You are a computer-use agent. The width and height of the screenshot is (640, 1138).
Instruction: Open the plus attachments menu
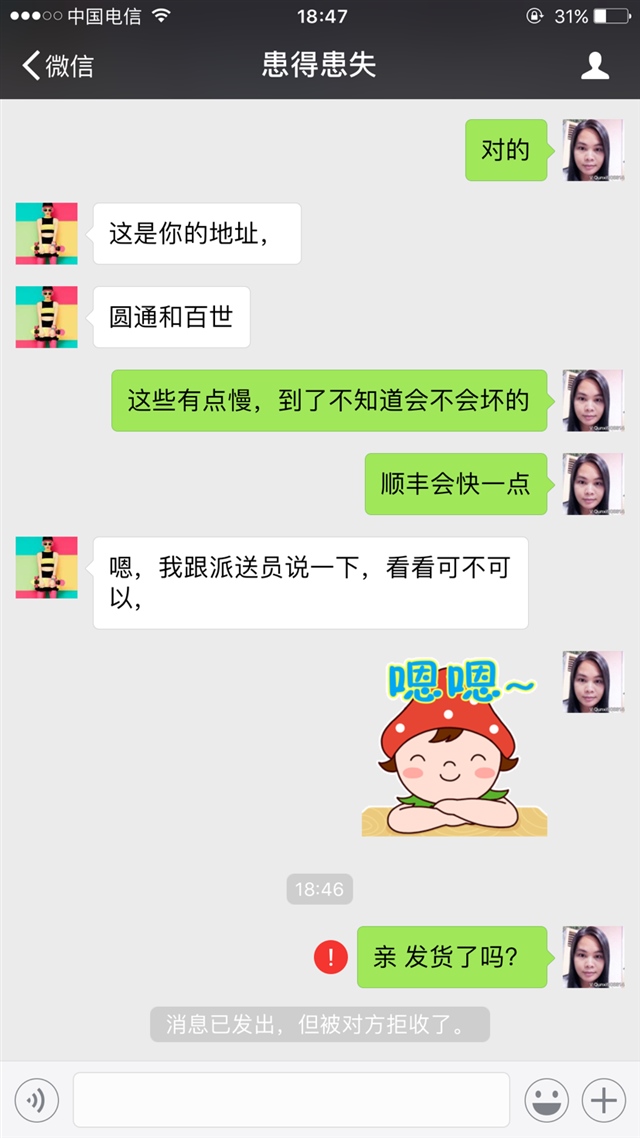coord(603,1101)
